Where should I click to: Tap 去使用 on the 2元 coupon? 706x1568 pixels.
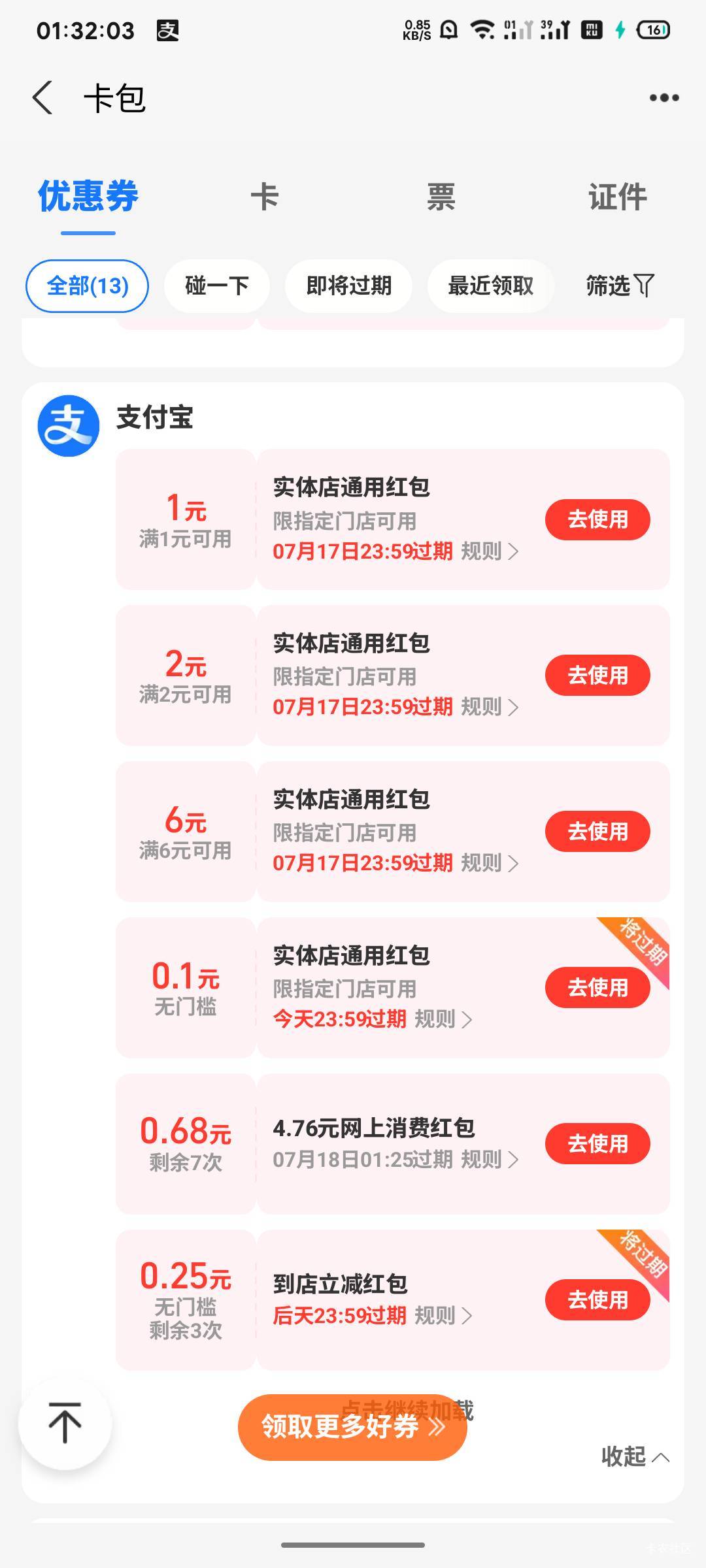597,676
